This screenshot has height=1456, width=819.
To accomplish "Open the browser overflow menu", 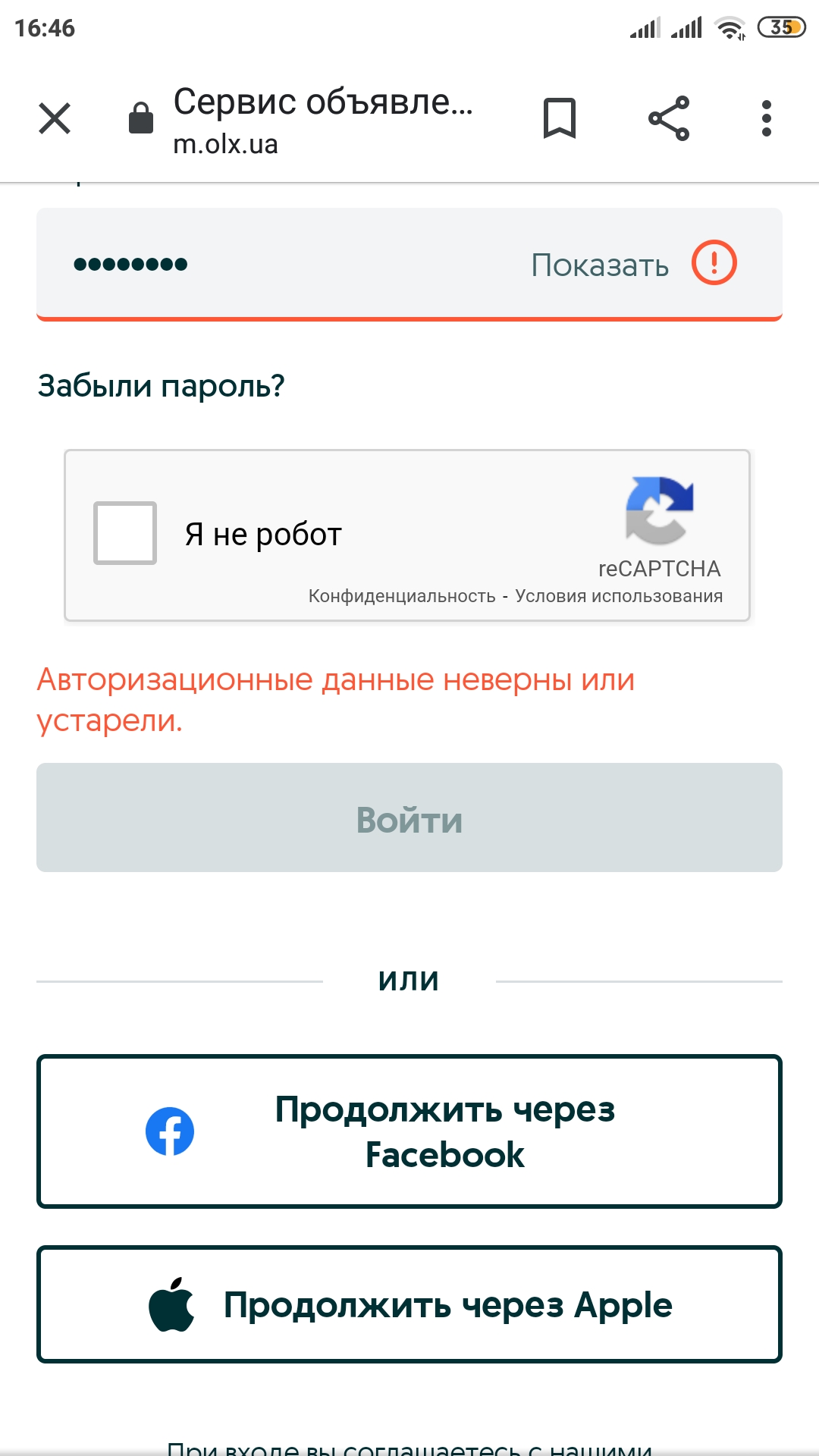I will point(766,118).
